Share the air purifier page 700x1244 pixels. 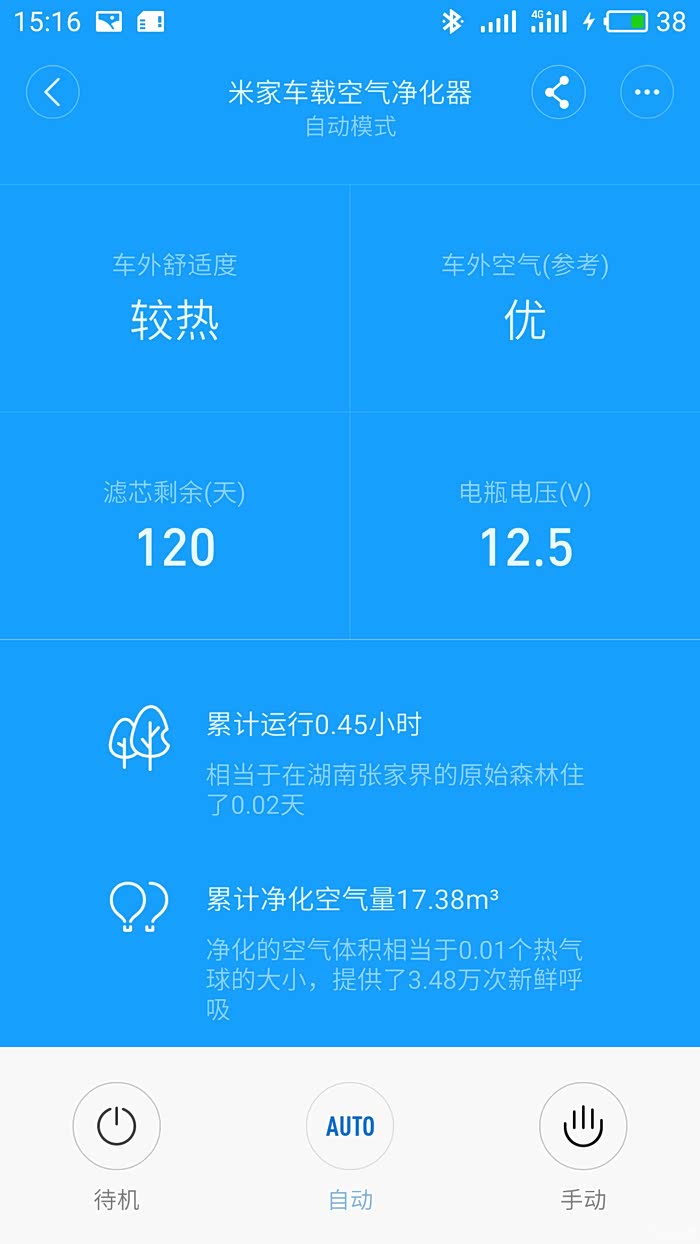point(557,93)
